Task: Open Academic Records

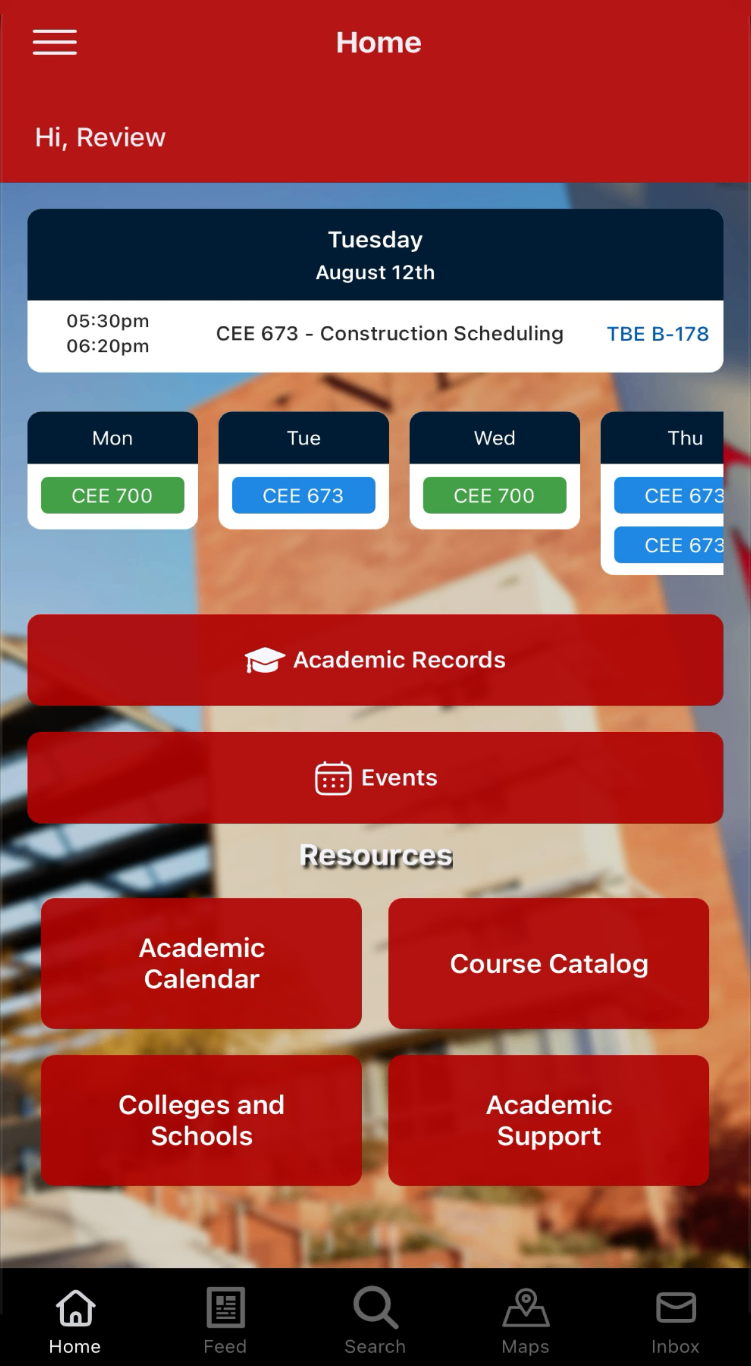Action: tap(375, 660)
